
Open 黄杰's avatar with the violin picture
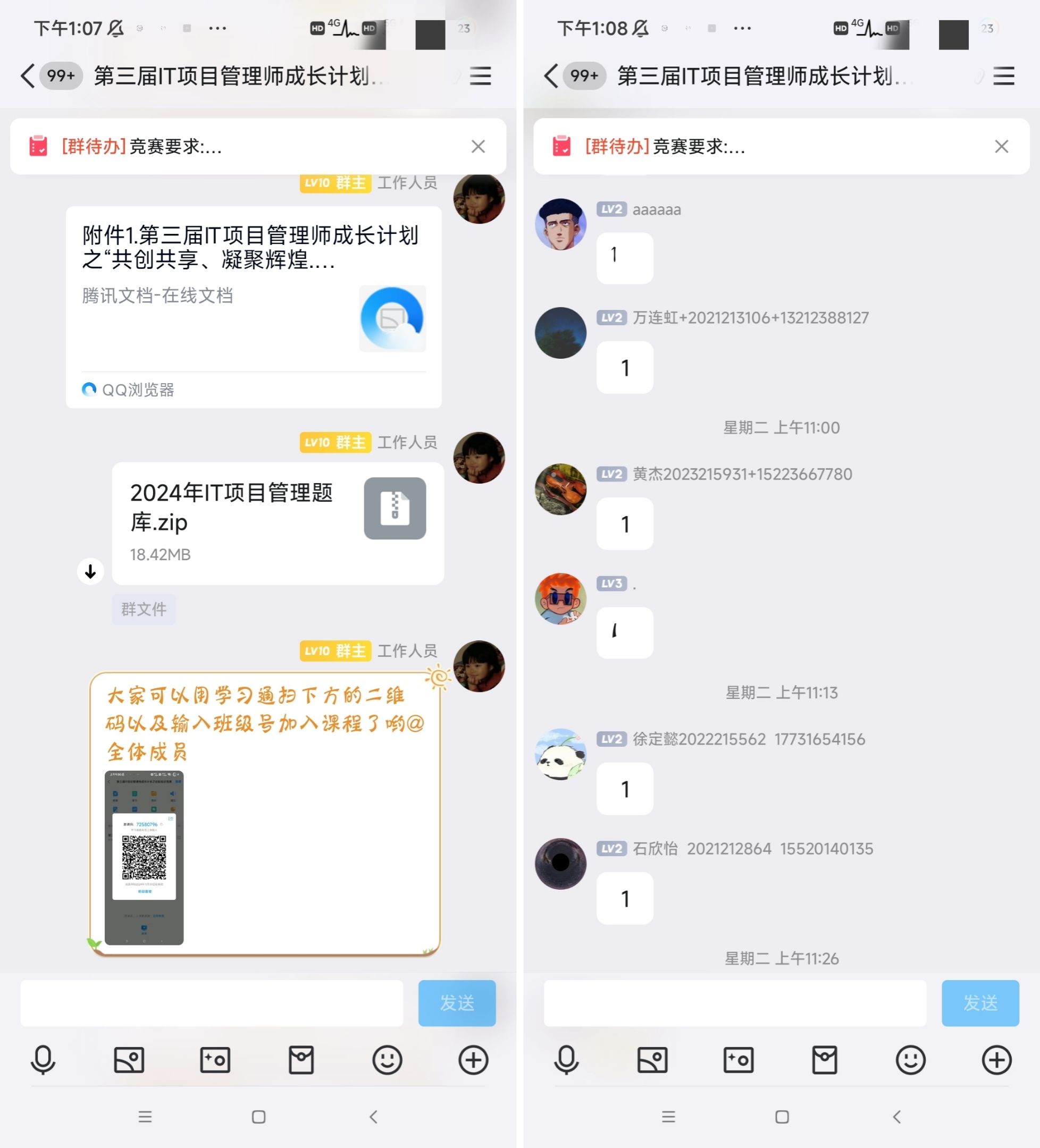point(560,489)
